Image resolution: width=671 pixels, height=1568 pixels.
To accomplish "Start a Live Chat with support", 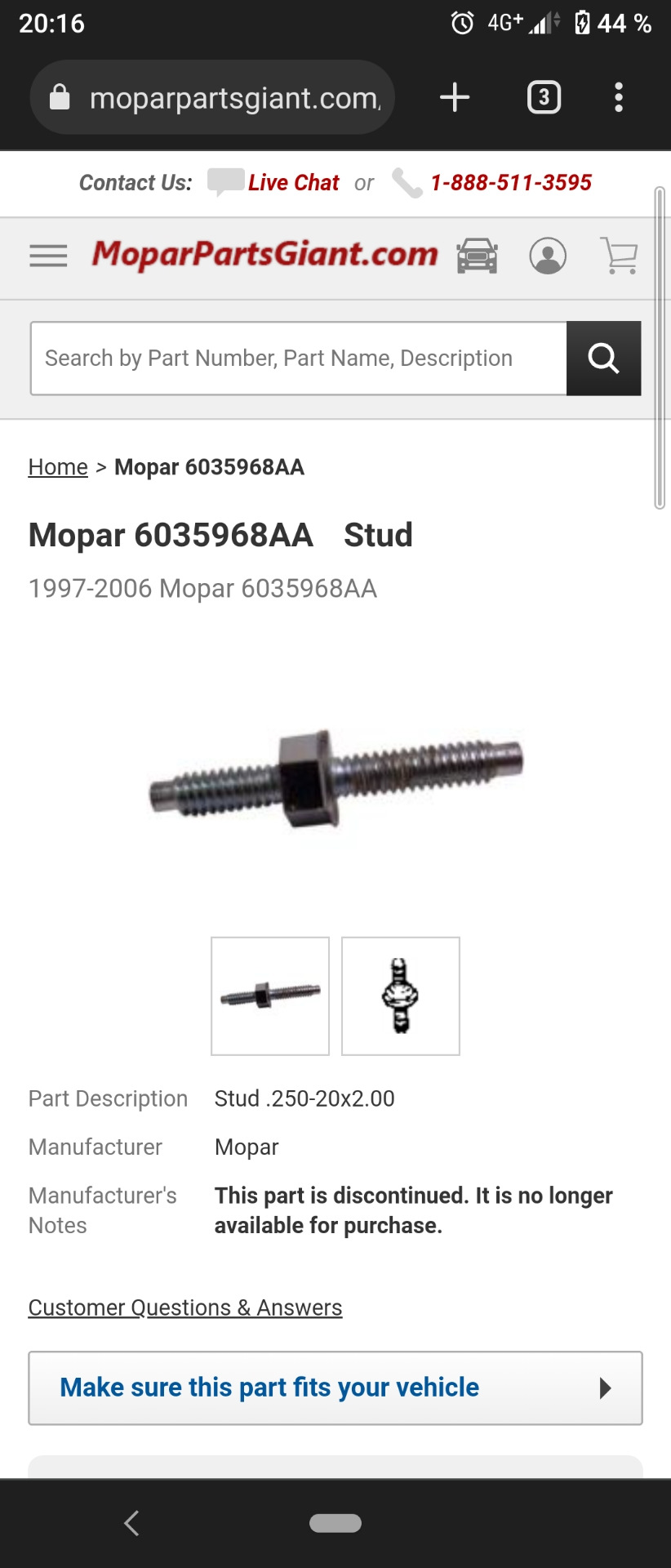I will [x=292, y=183].
